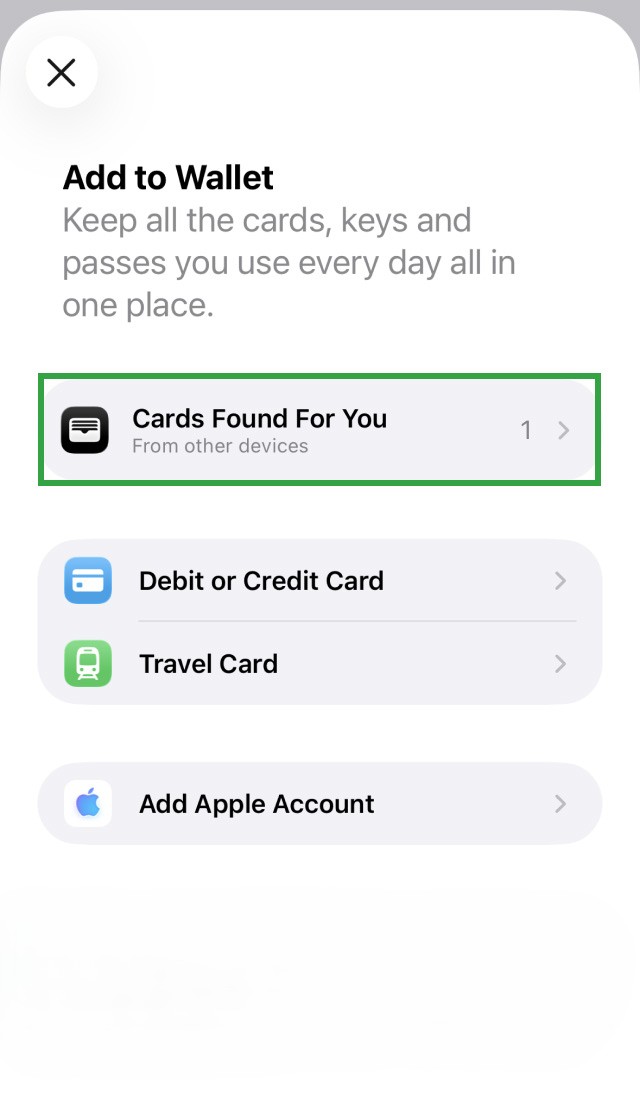Image resolution: width=640 pixels, height=1100 pixels.
Task: Choose Add Apple Account
Action: click(x=319, y=803)
